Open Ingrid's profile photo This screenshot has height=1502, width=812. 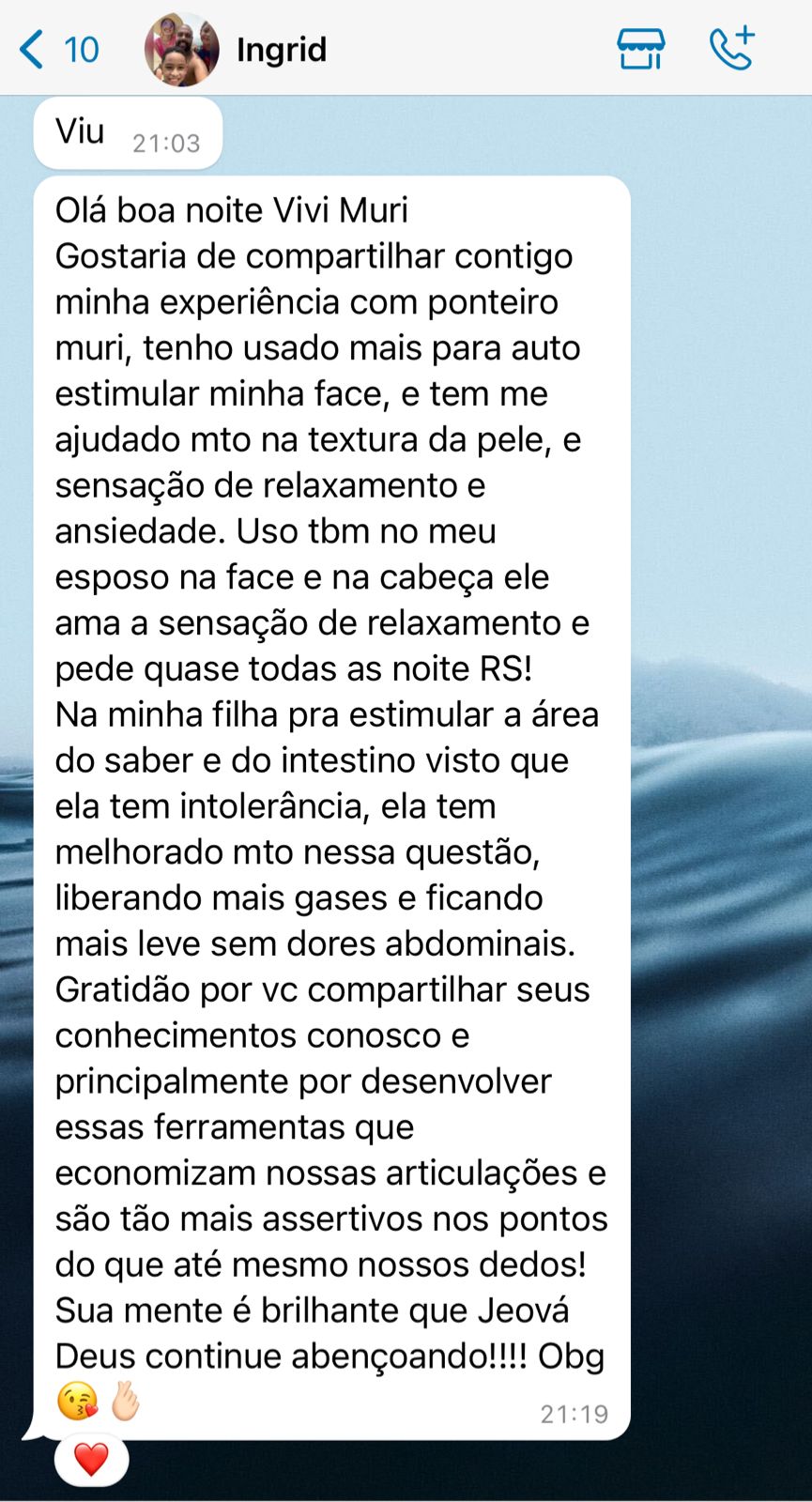coord(181,50)
